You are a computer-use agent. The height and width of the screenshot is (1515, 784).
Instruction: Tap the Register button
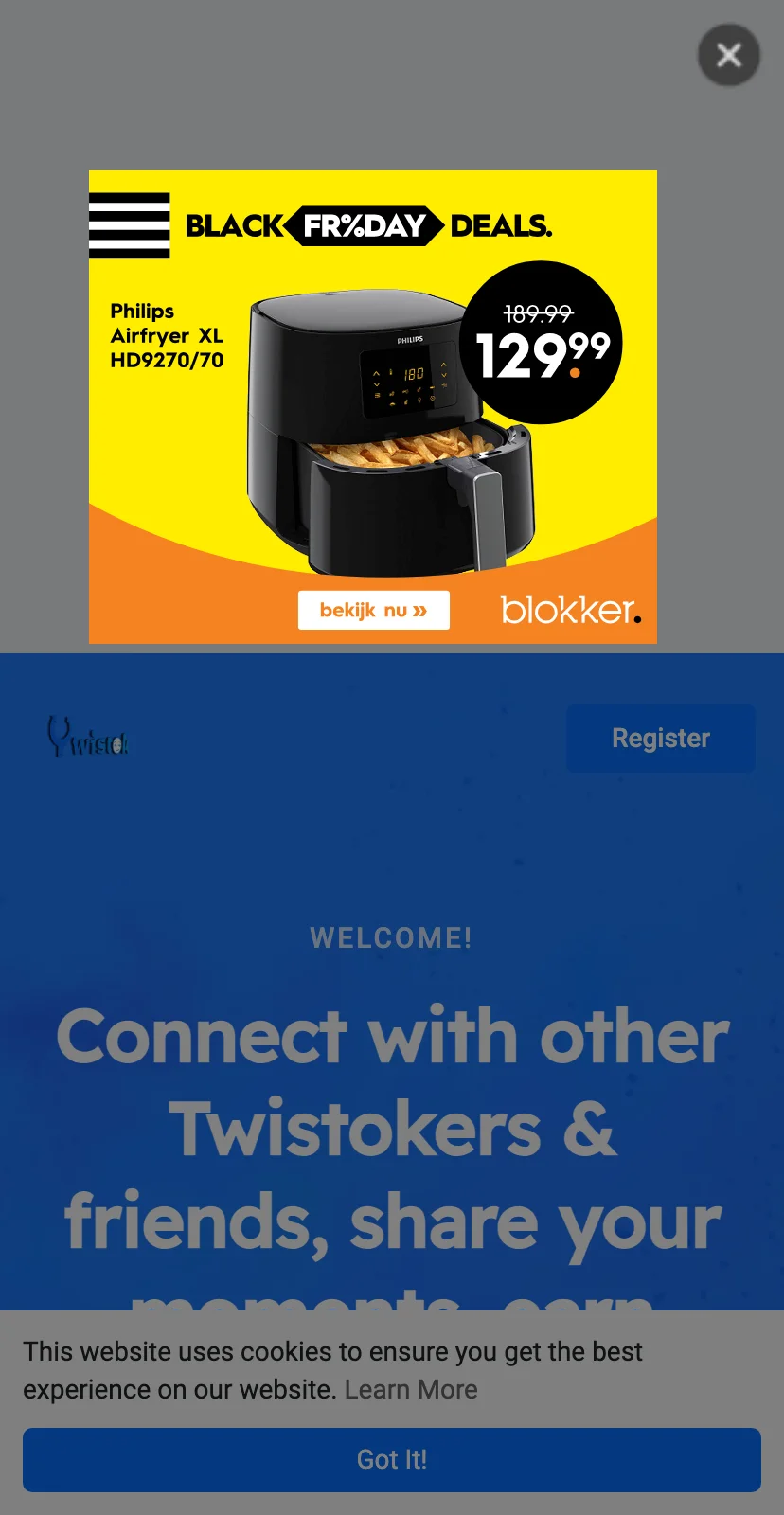[x=660, y=739]
